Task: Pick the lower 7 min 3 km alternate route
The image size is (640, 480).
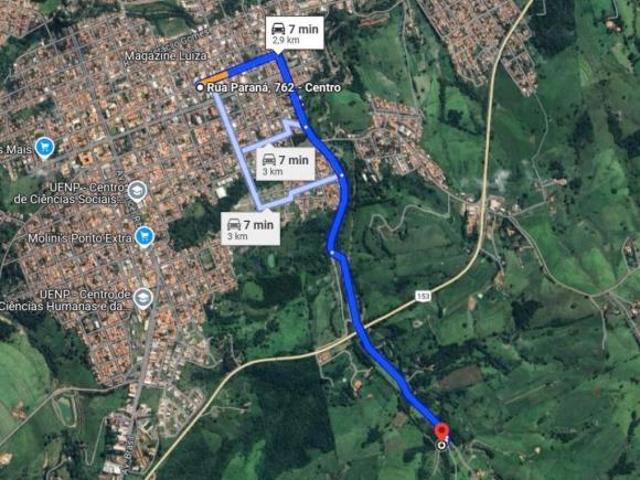Action: point(250,228)
